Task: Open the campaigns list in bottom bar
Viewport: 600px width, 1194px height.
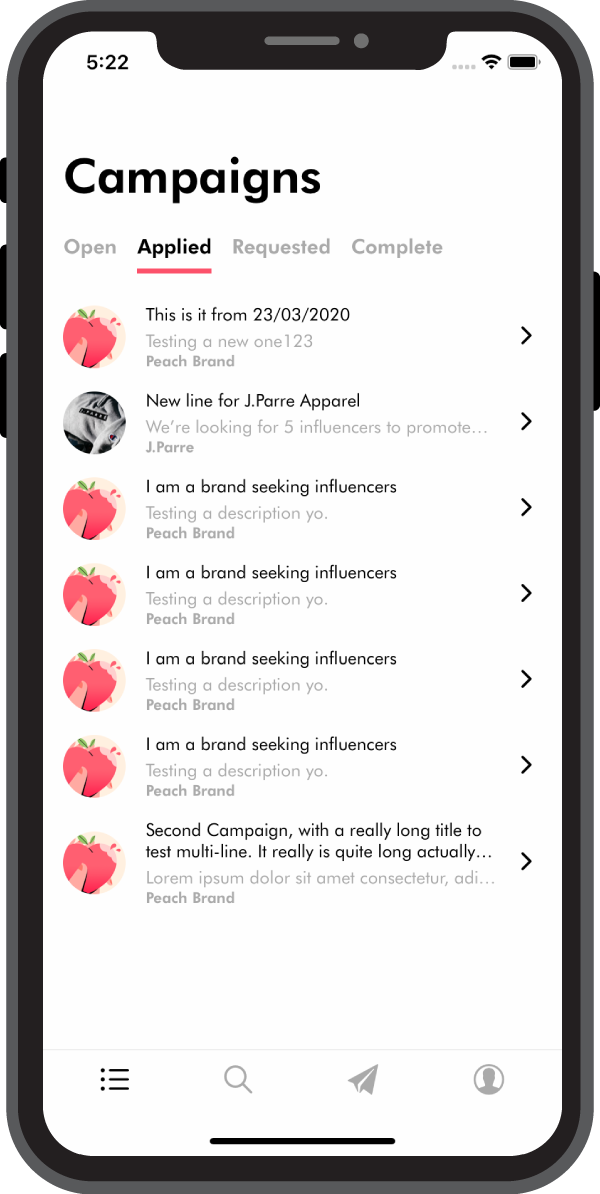Action: click(115, 1080)
